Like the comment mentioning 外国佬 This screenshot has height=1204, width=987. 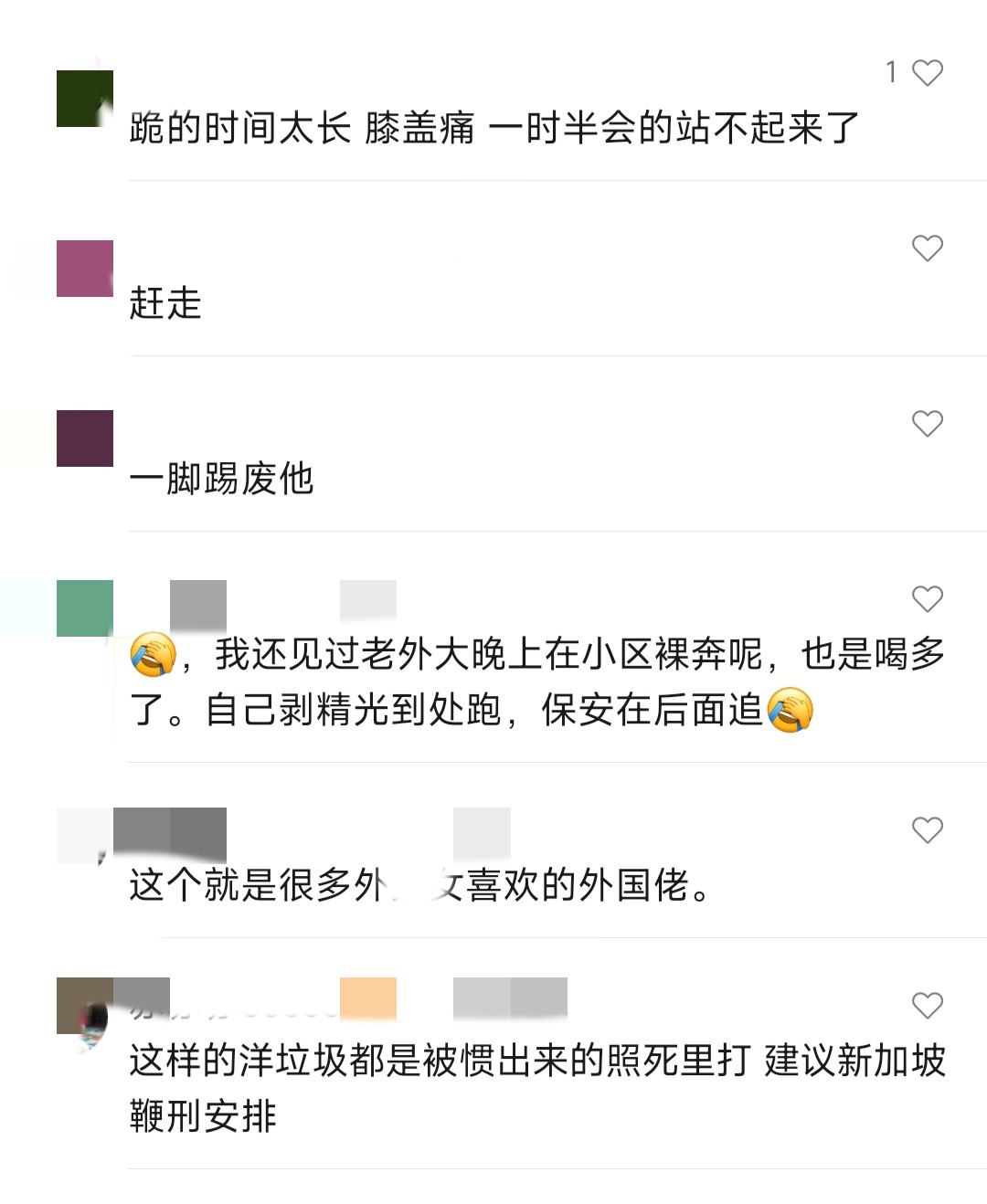coord(927,829)
